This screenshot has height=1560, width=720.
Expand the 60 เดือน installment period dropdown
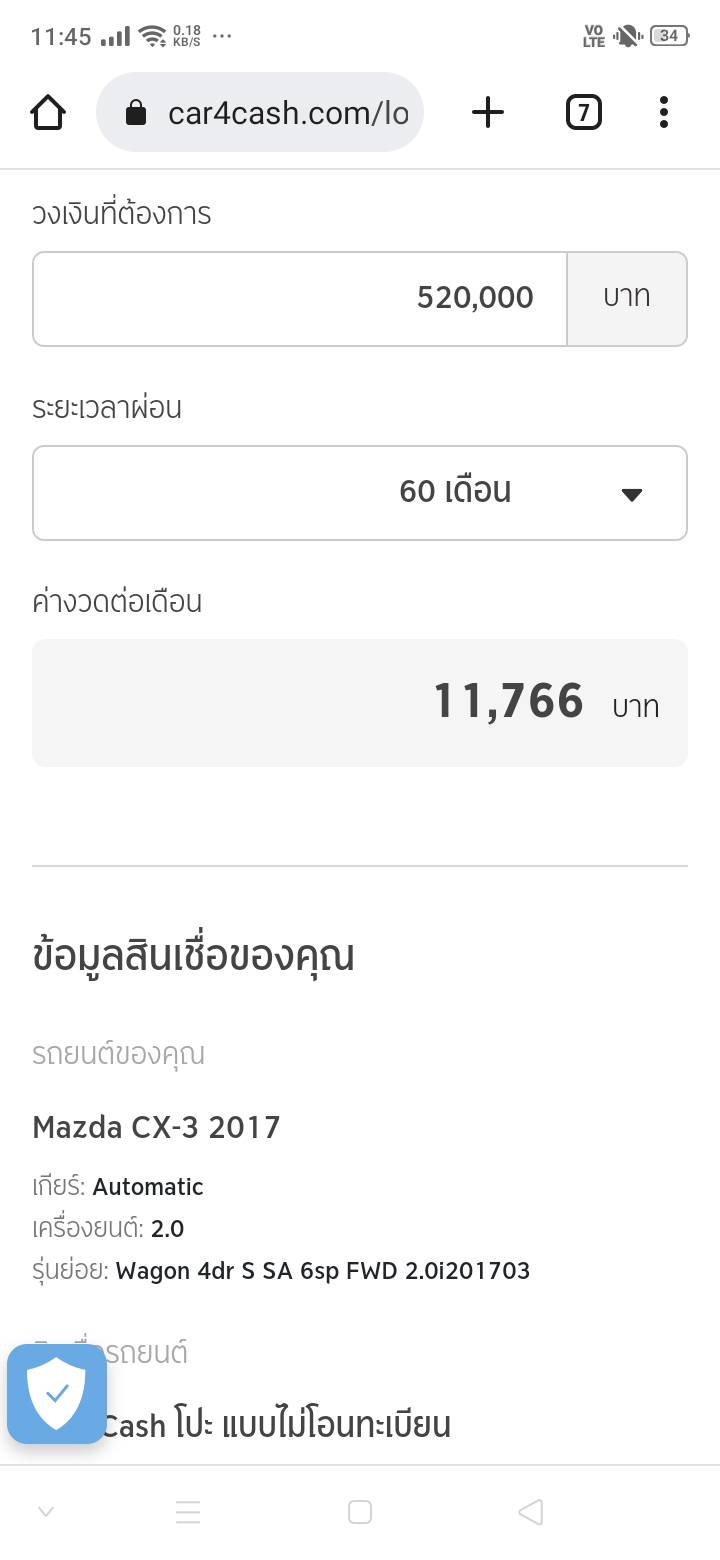tap(360, 492)
